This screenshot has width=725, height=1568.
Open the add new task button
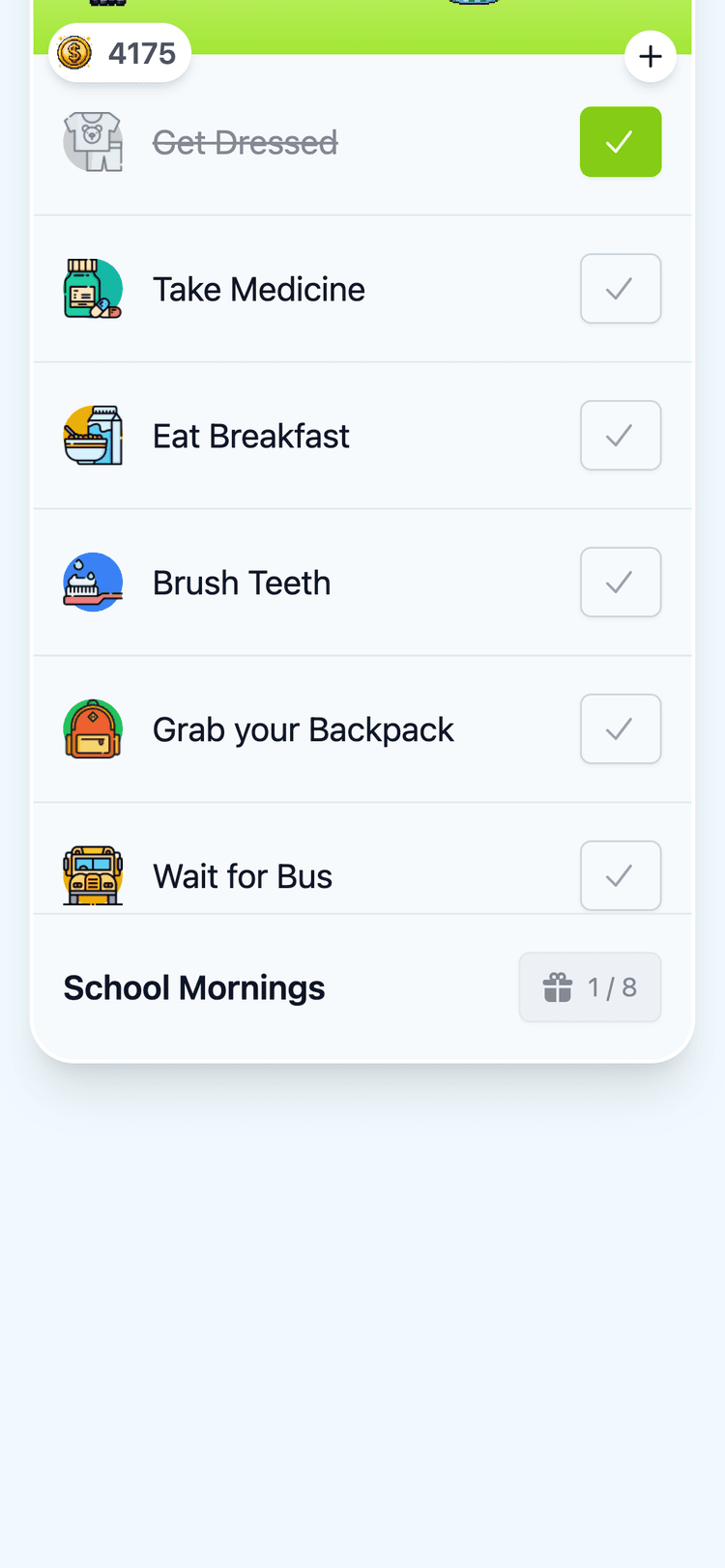point(651,56)
